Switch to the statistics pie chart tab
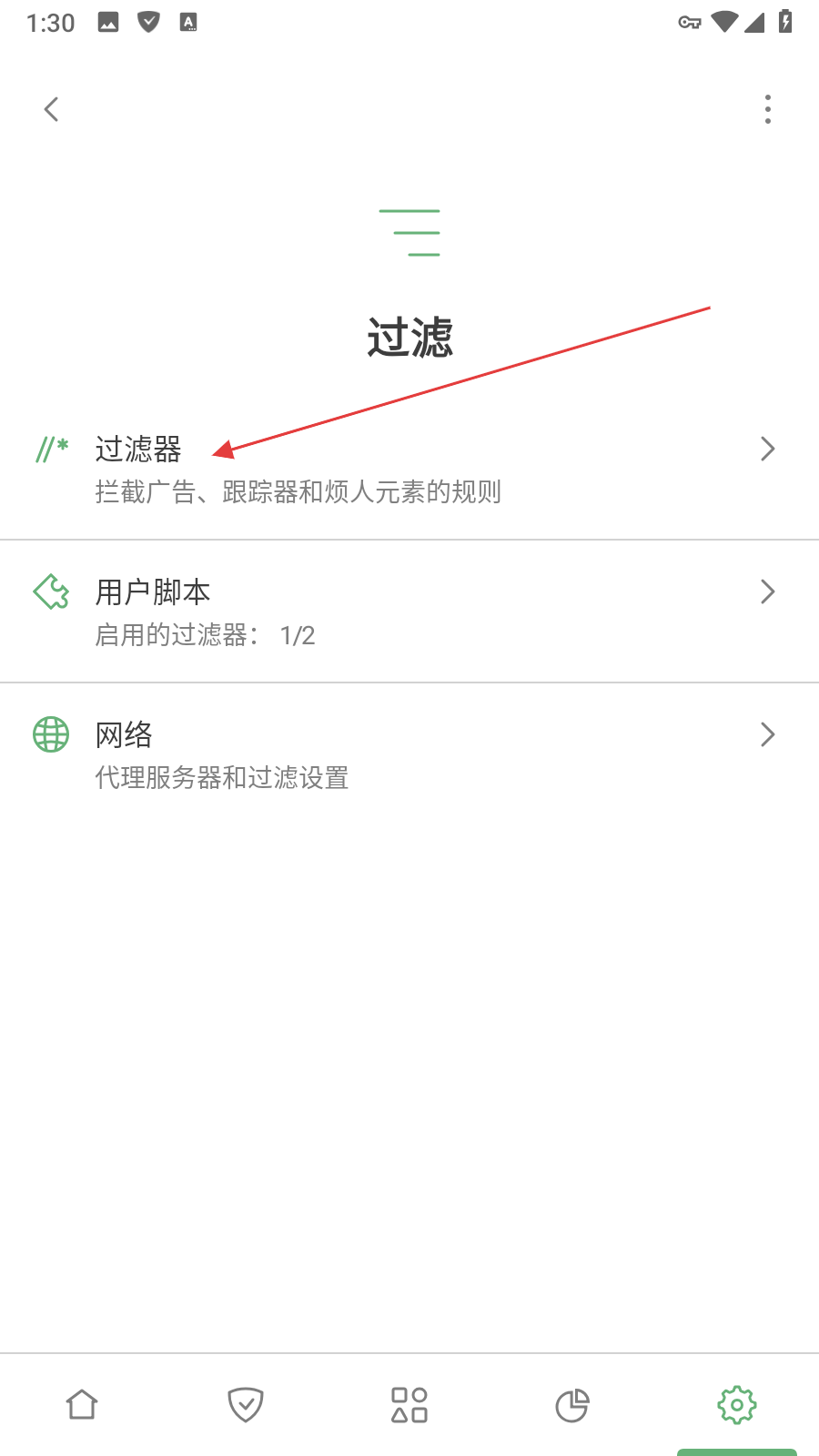This screenshot has width=819, height=1456. [x=572, y=1404]
